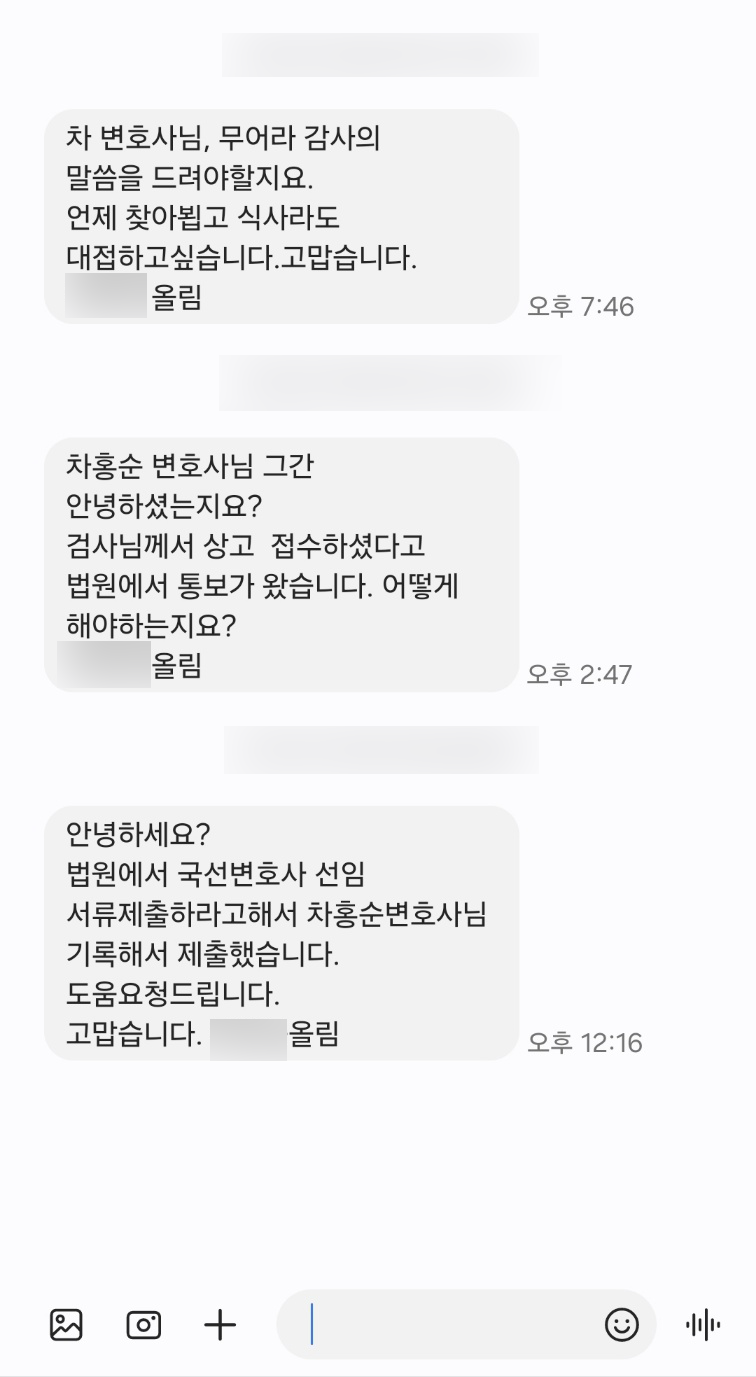Image resolution: width=756 pixels, height=1377 pixels.
Task: Tap the plus icon for more attachments
Action: [220, 1325]
